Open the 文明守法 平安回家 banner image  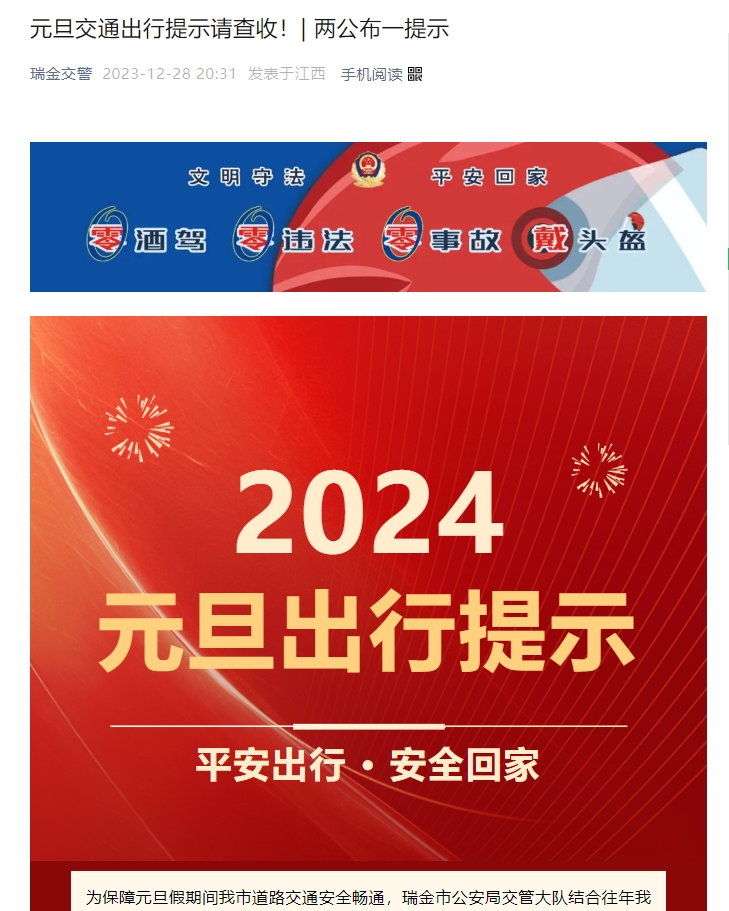click(x=368, y=217)
